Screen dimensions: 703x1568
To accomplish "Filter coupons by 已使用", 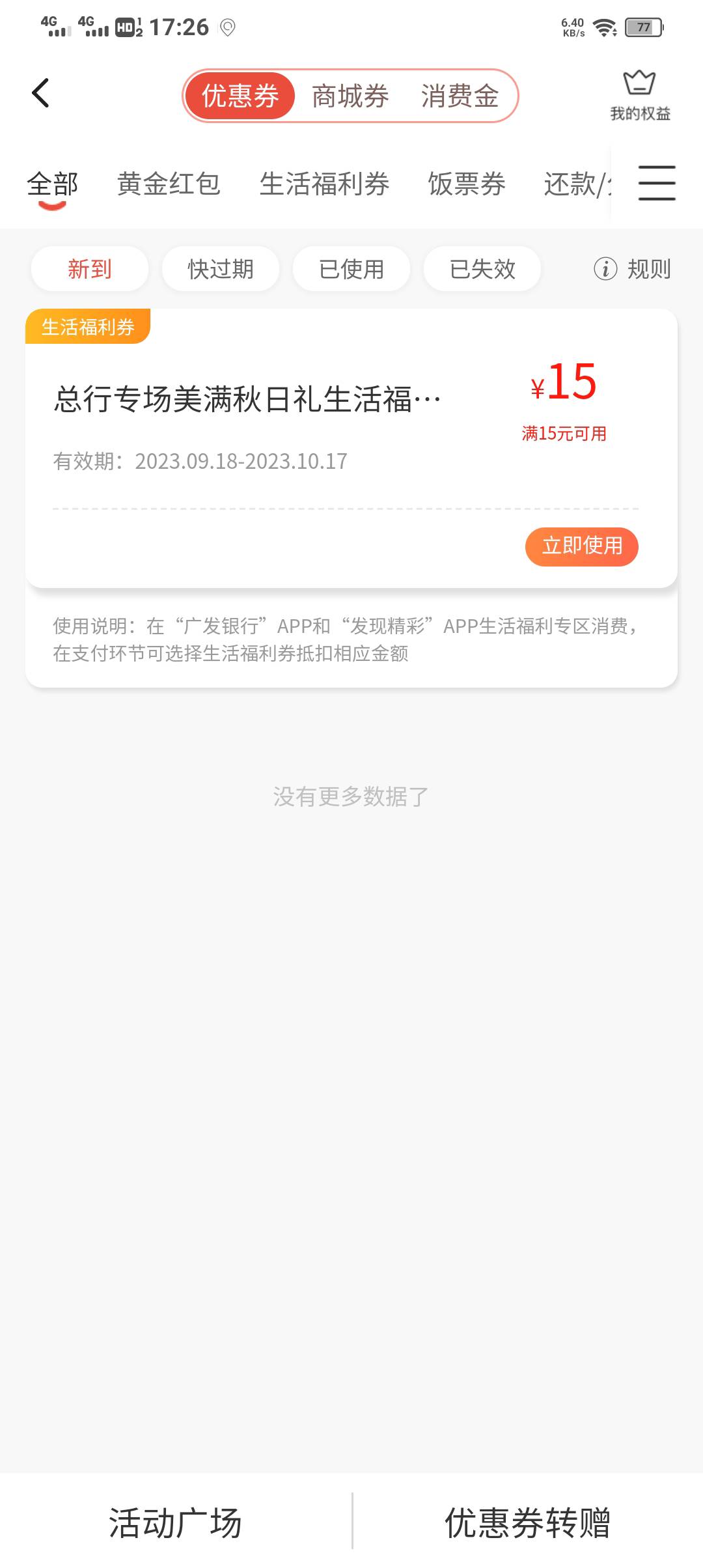I will tap(351, 269).
